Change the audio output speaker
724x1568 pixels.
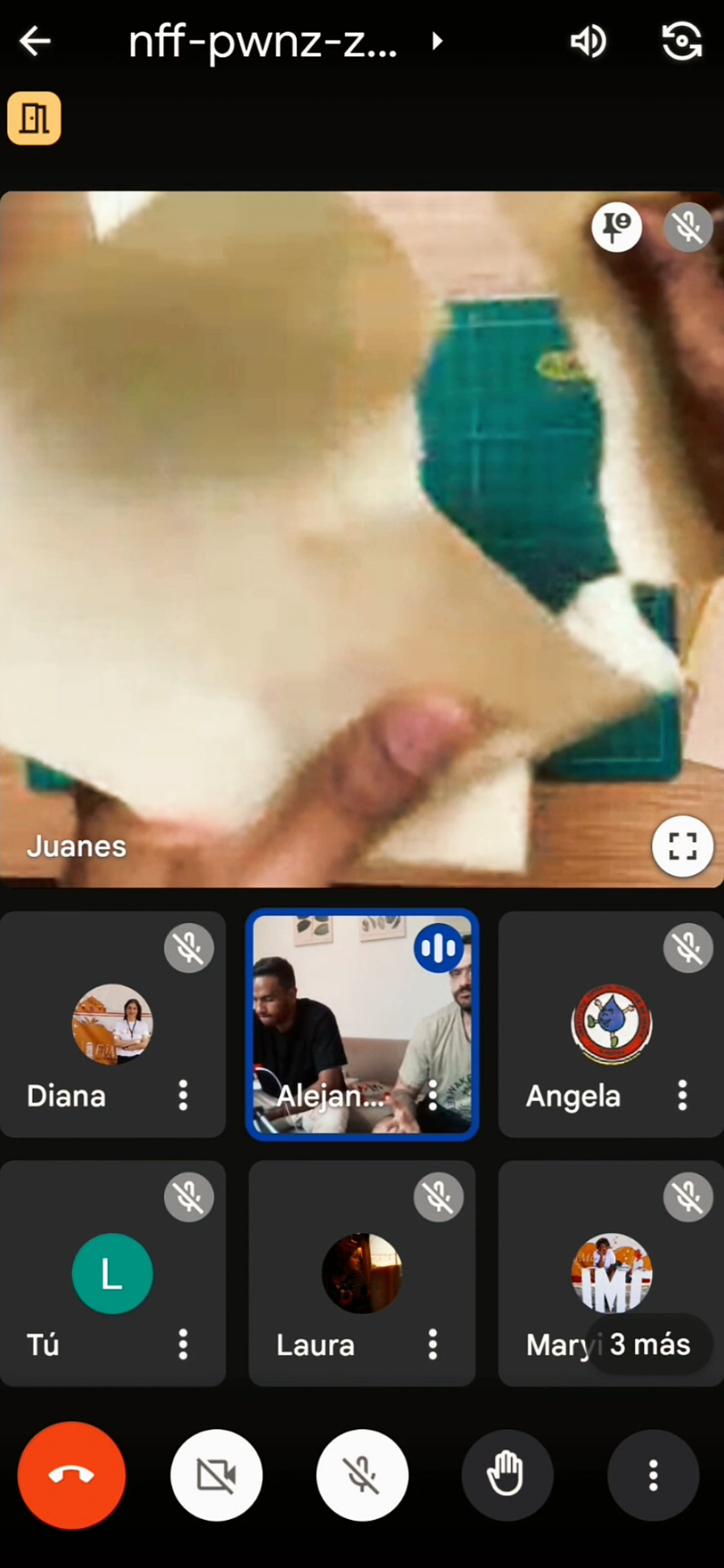click(x=588, y=41)
